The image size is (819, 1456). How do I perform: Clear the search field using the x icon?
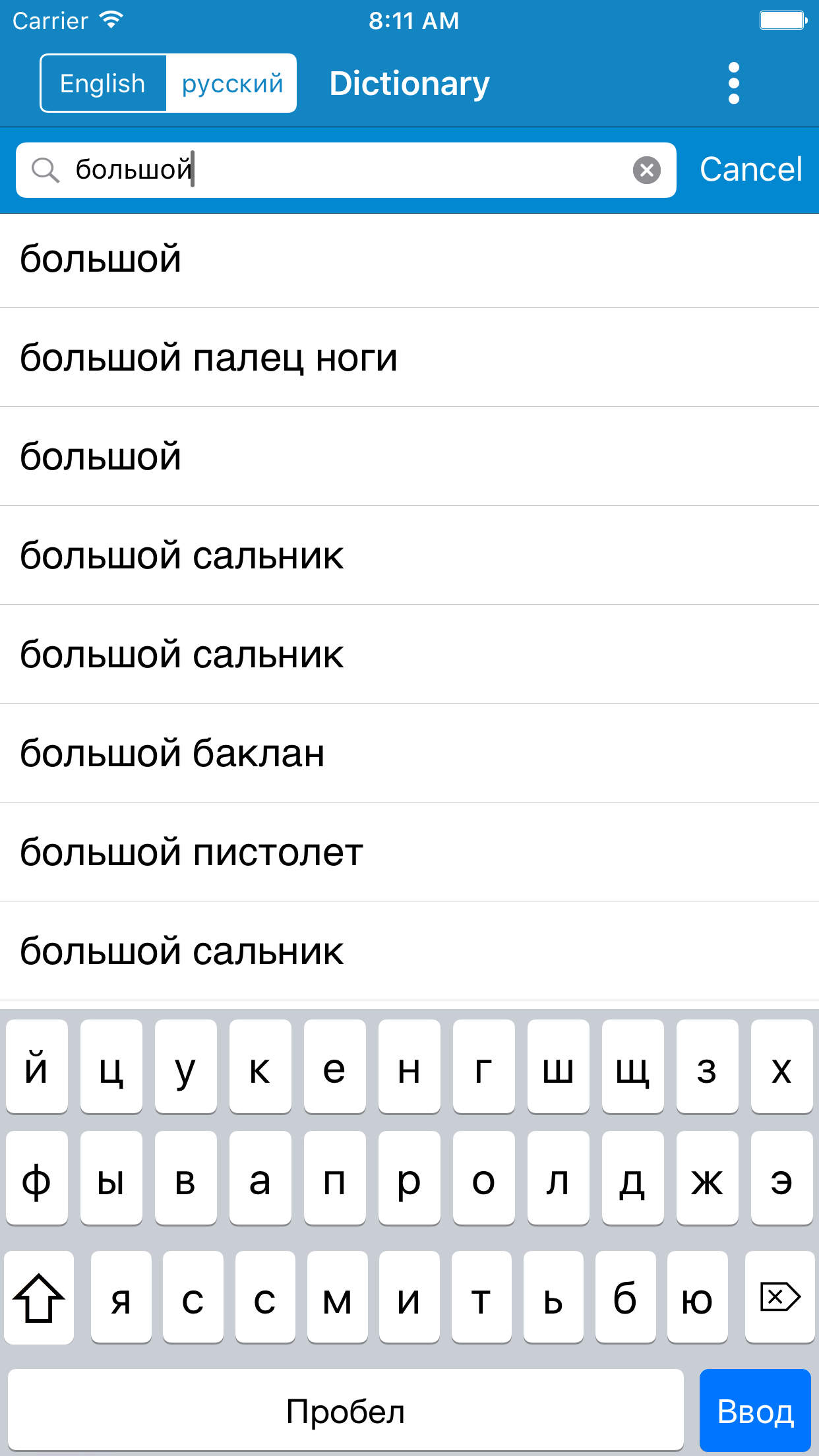[x=647, y=170]
